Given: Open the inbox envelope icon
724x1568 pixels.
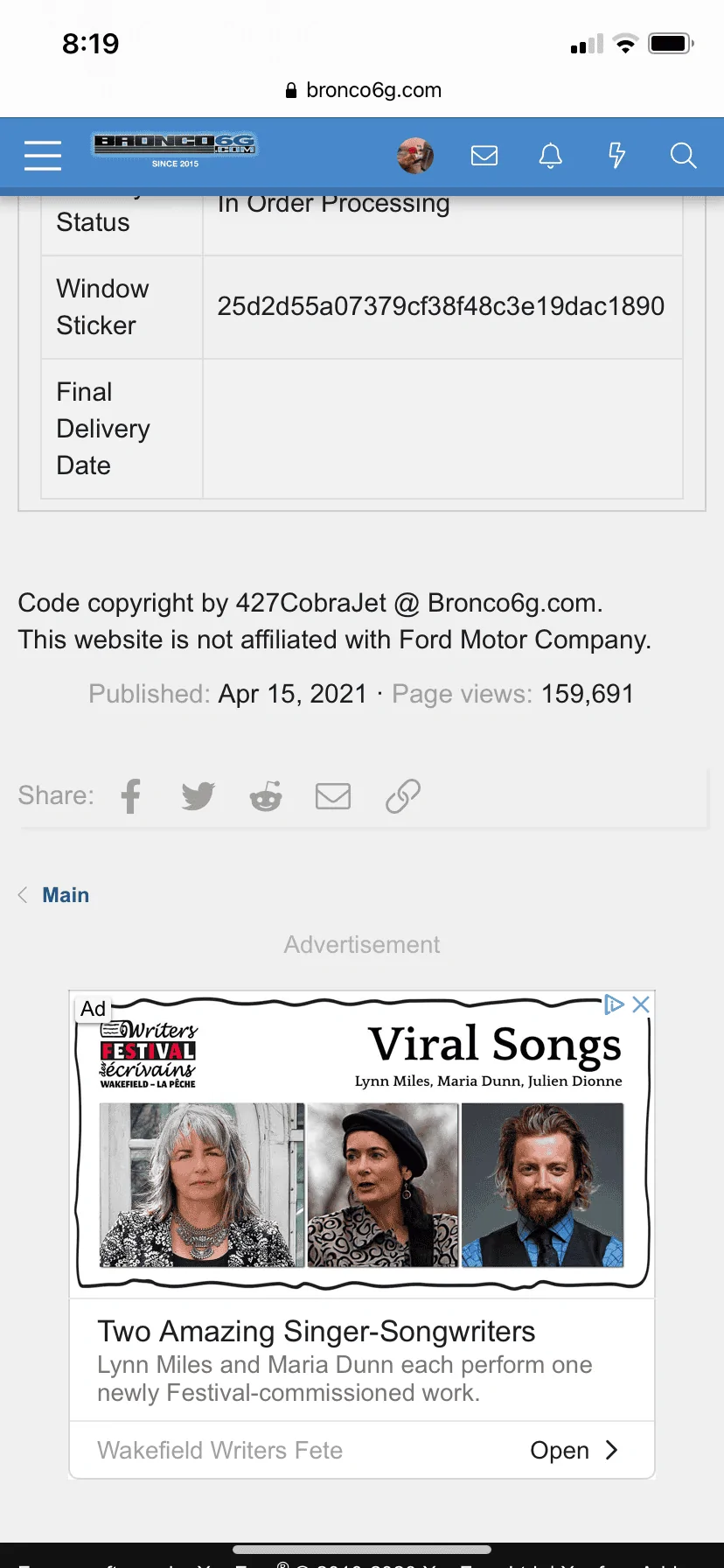Looking at the screenshot, I should pyautogui.click(x=484, y=156).
